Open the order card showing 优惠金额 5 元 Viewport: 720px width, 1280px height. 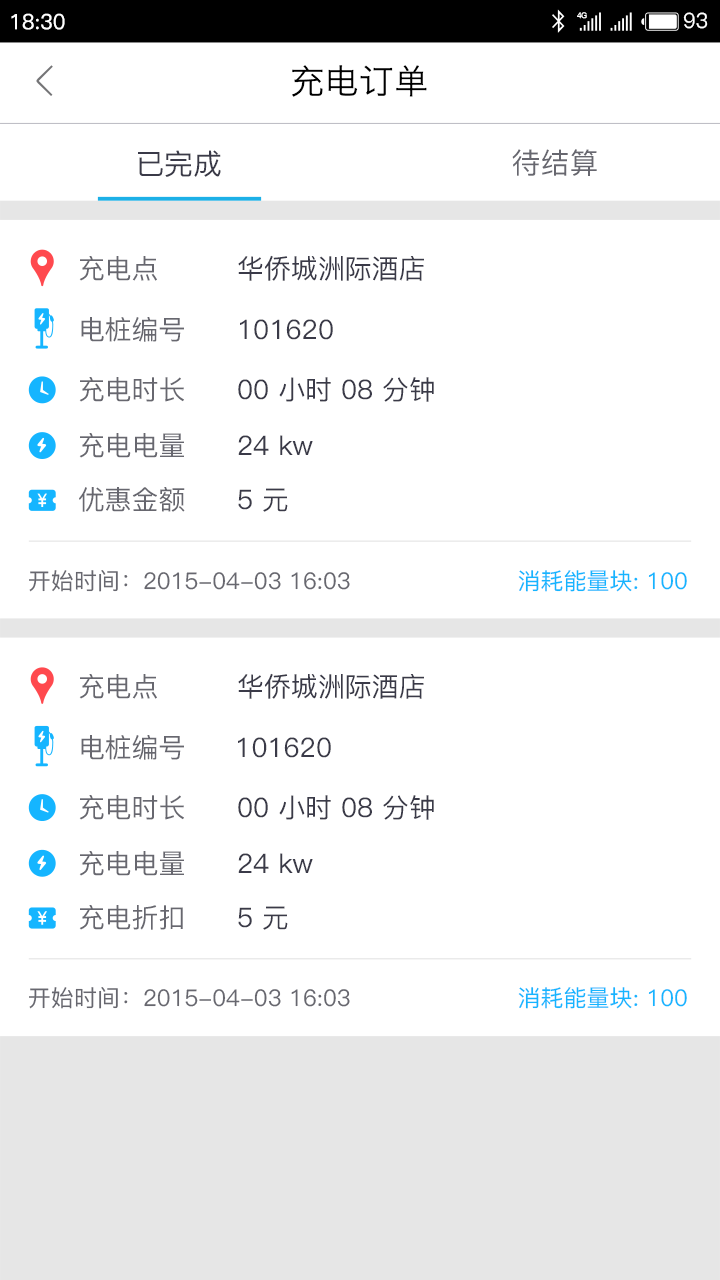coord(360,418)
